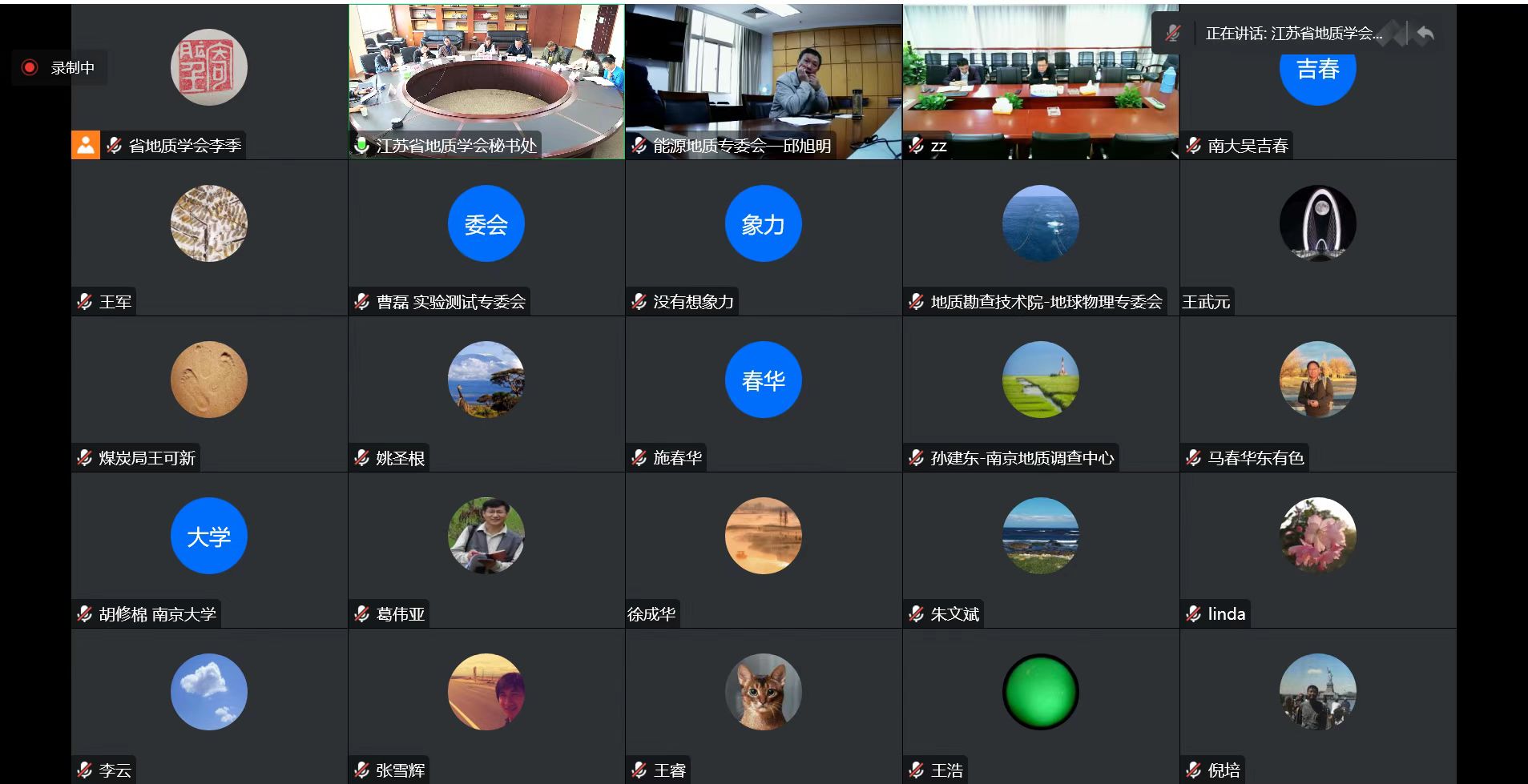Image resolution: width=1528 pixels, height=784 pixels.
Task: Select participant tile 省地质学会李季
Action: 208,80
